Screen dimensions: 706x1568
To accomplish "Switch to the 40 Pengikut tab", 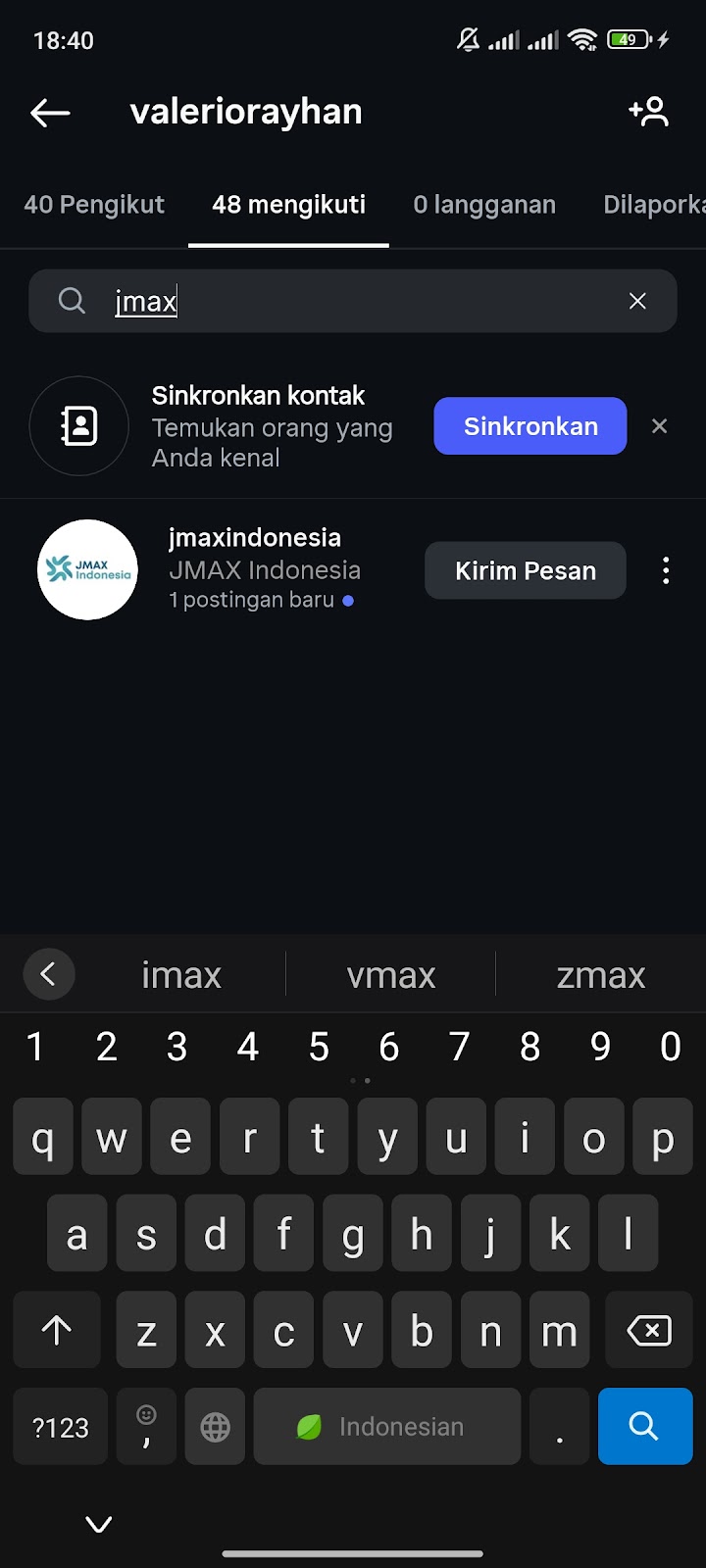I will [x=94, y=205].
